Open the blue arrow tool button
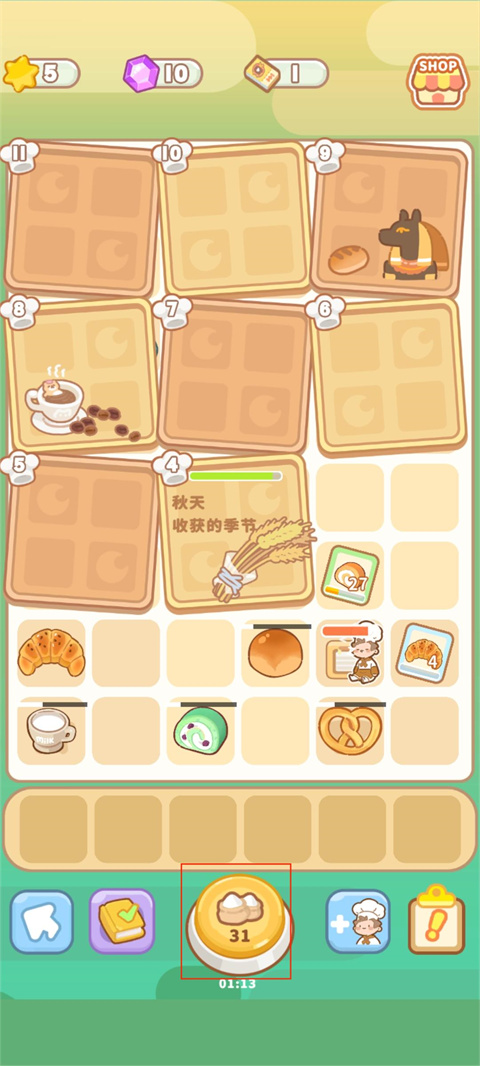The height and width of the screenshot is (1066, 480). click(x=41, y=922)
